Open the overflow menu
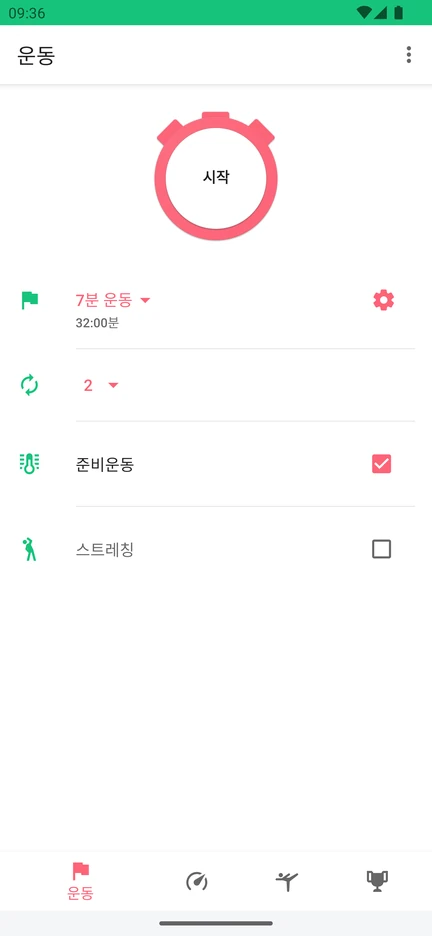432x936 pixels. tap(408, 55)
